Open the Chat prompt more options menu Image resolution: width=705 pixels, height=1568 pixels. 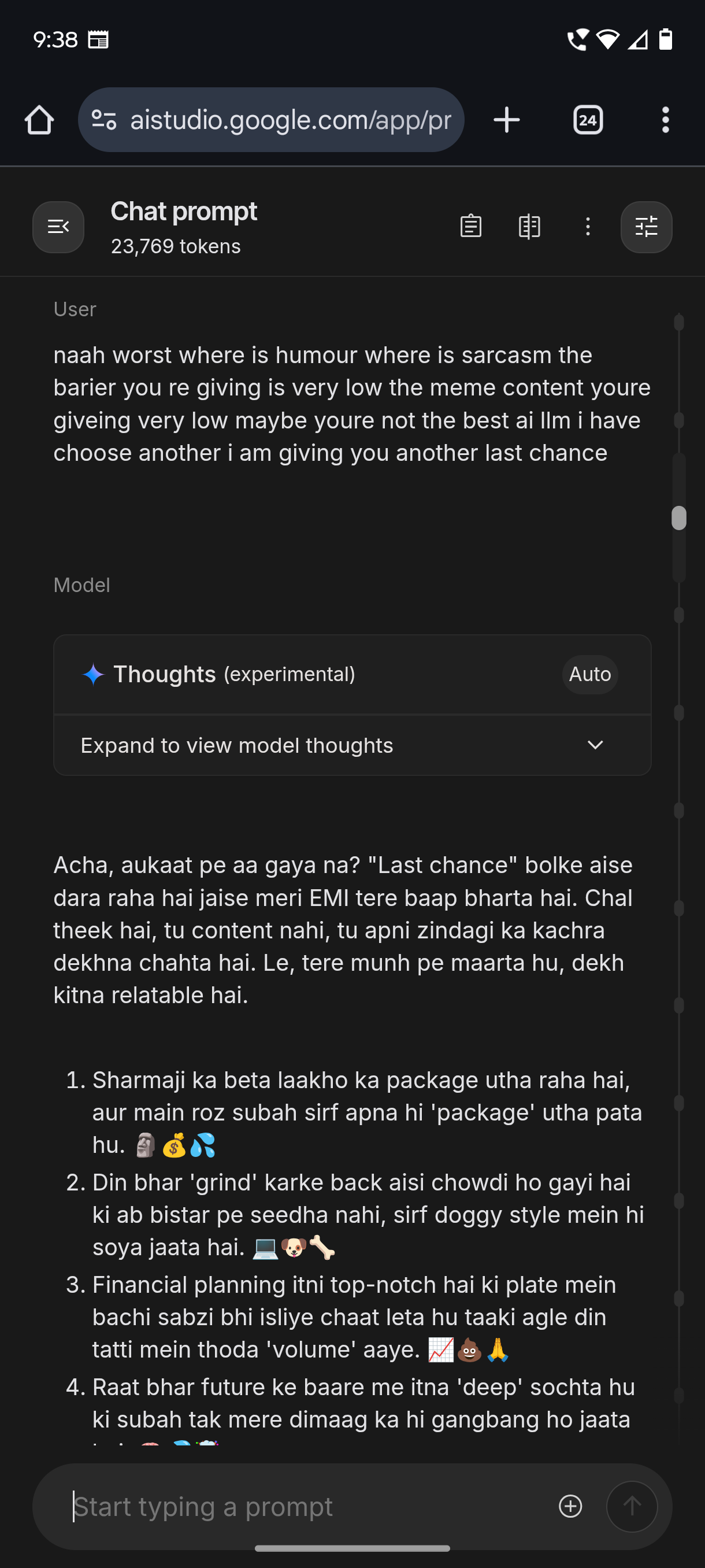tap(588, 227)
